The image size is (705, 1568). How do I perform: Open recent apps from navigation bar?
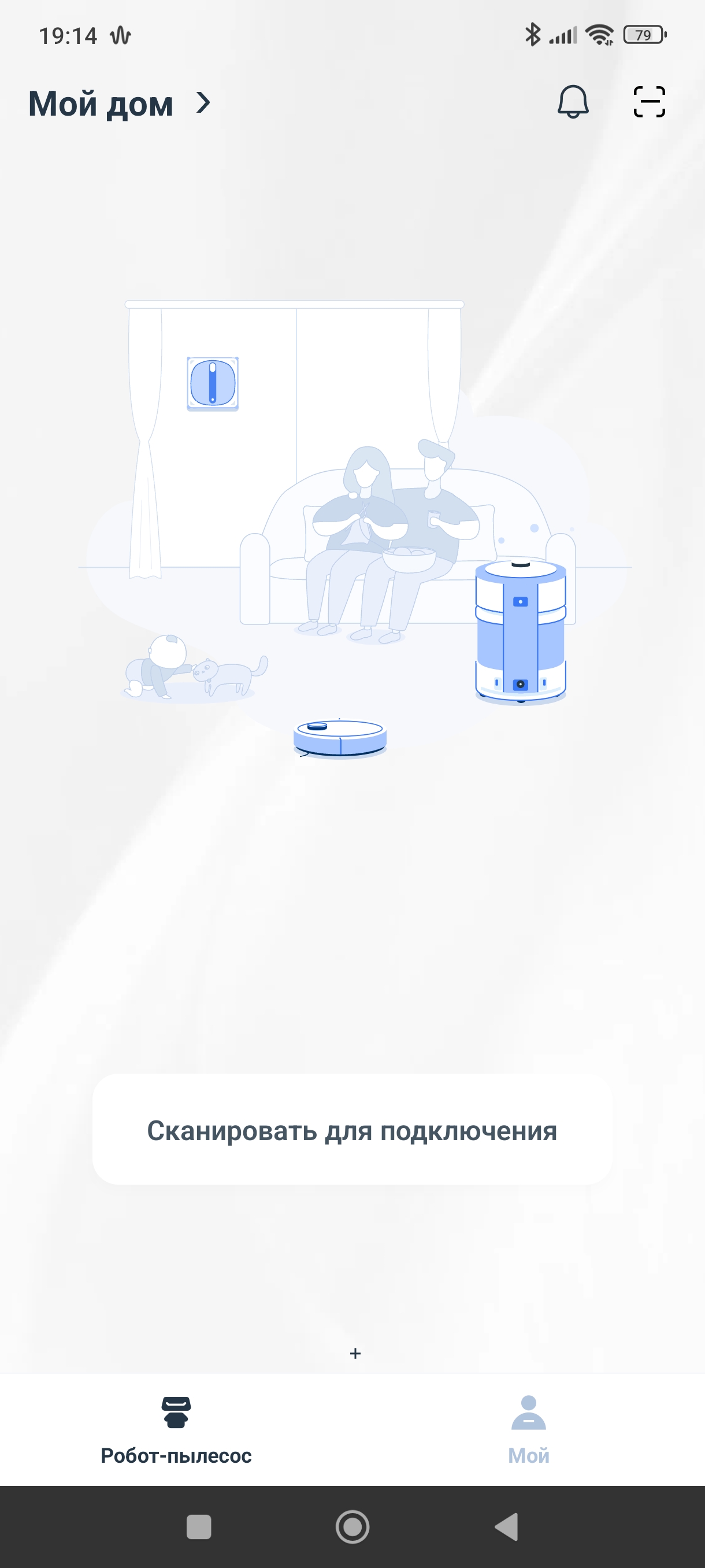[199, 1526]
